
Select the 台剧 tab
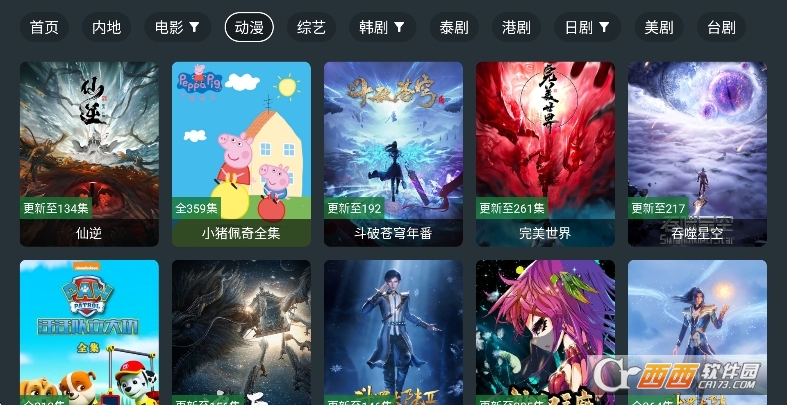click(720, 27)
